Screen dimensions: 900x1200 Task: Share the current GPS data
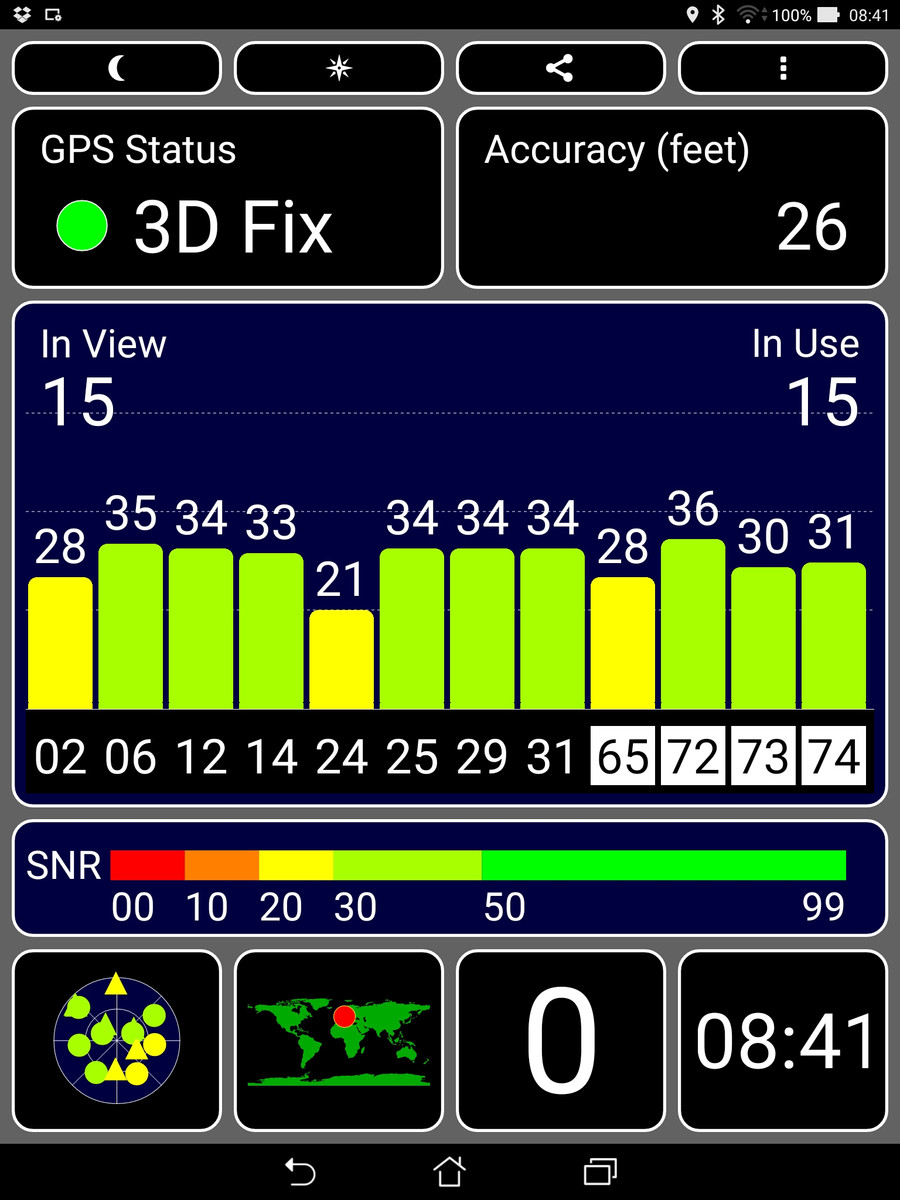pos(560,68)
